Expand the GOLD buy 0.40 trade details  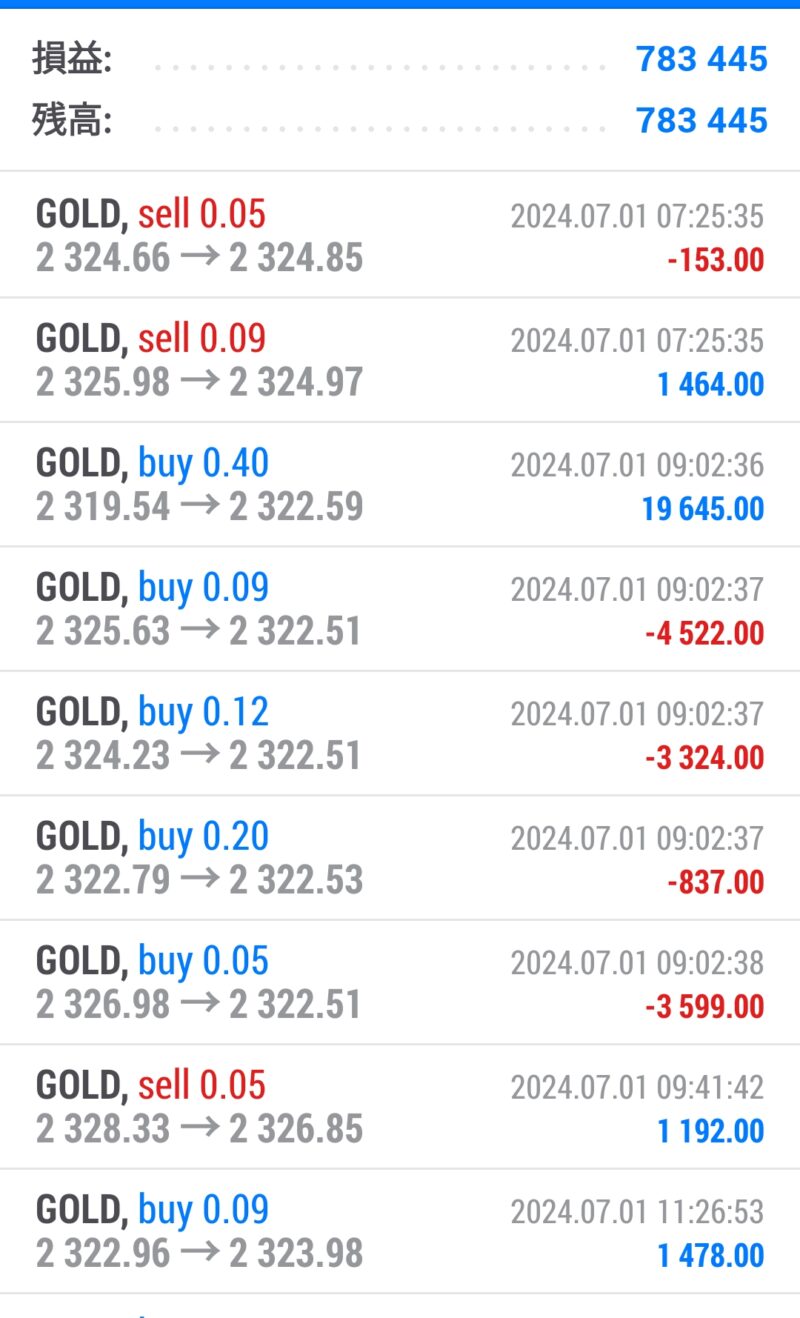[x=400, y=484]
